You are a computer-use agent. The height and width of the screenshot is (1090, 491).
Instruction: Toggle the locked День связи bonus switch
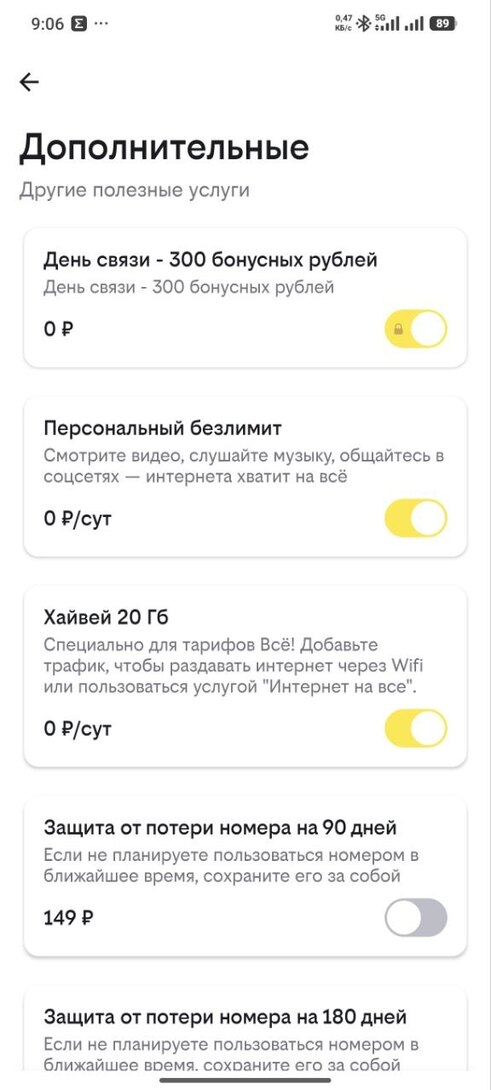click(416, 329)
